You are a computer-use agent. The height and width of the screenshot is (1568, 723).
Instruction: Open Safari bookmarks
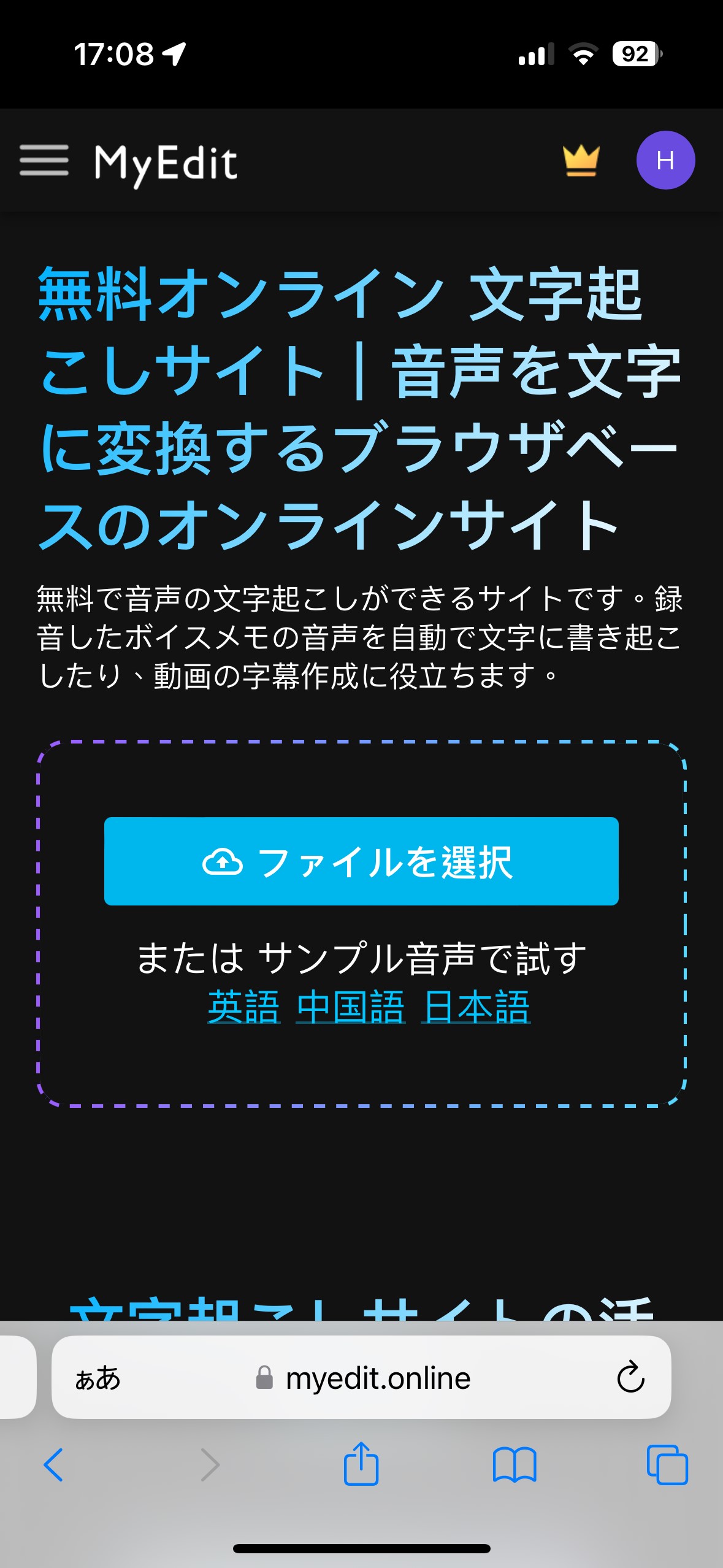click(515, 1465)
